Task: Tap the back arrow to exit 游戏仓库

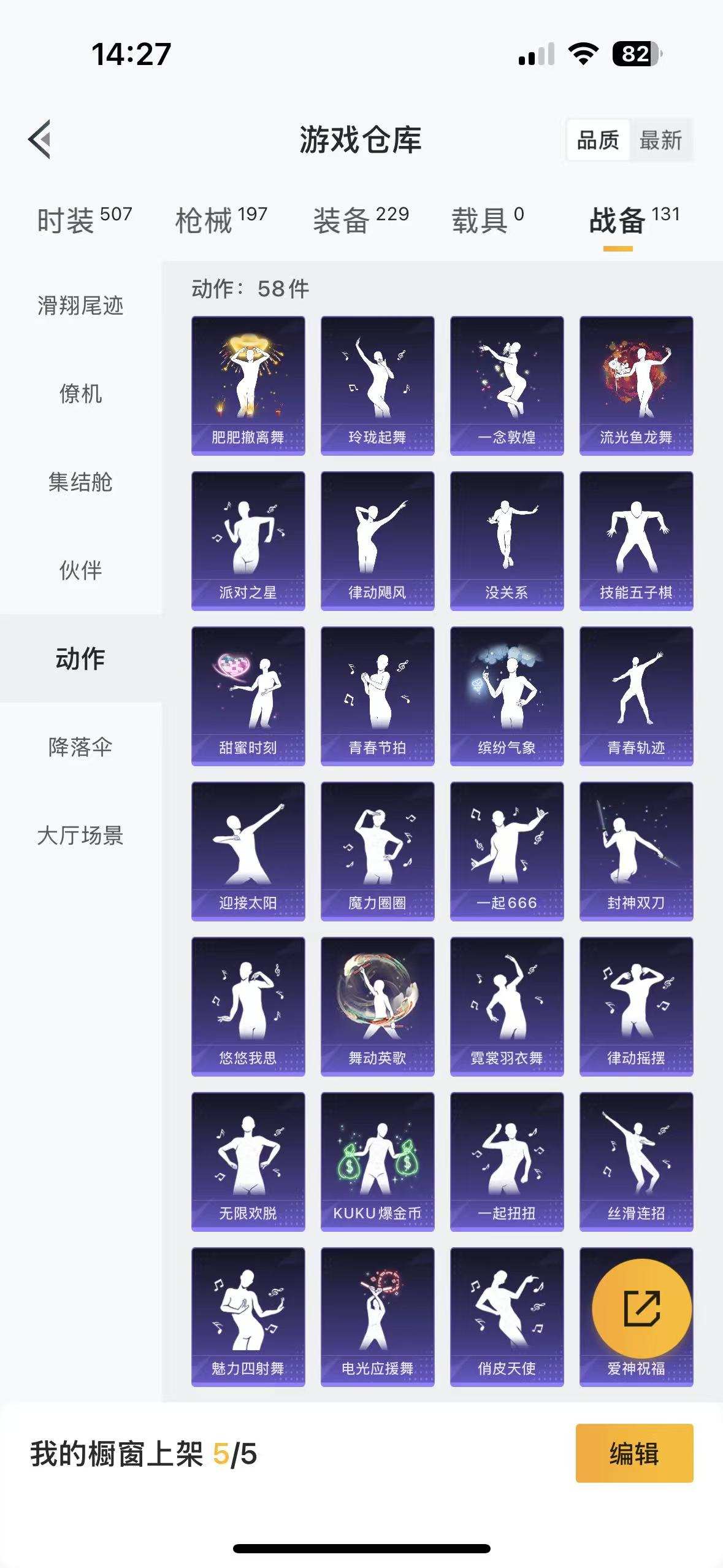Action: tap(40, 140)
